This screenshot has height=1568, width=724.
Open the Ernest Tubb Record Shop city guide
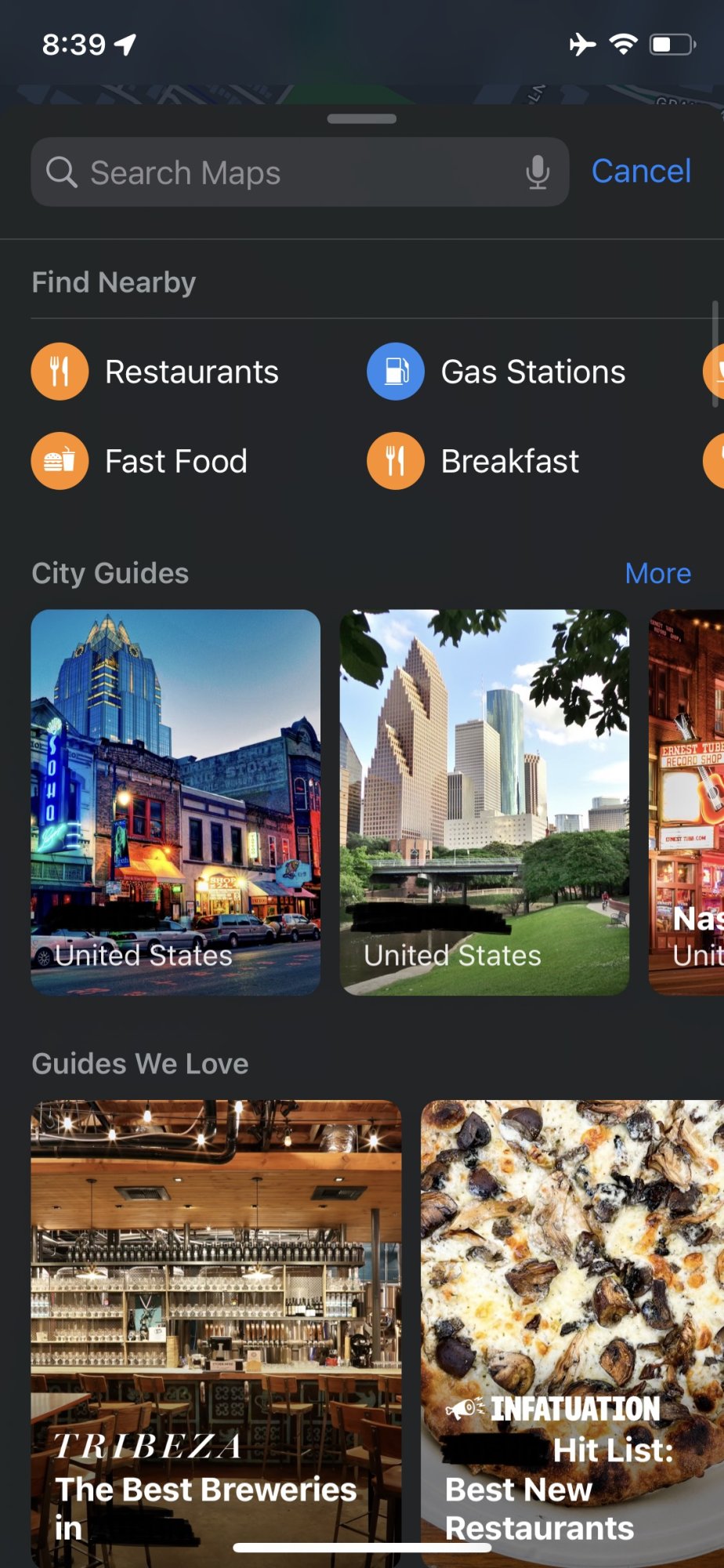[x=687, y=801]
